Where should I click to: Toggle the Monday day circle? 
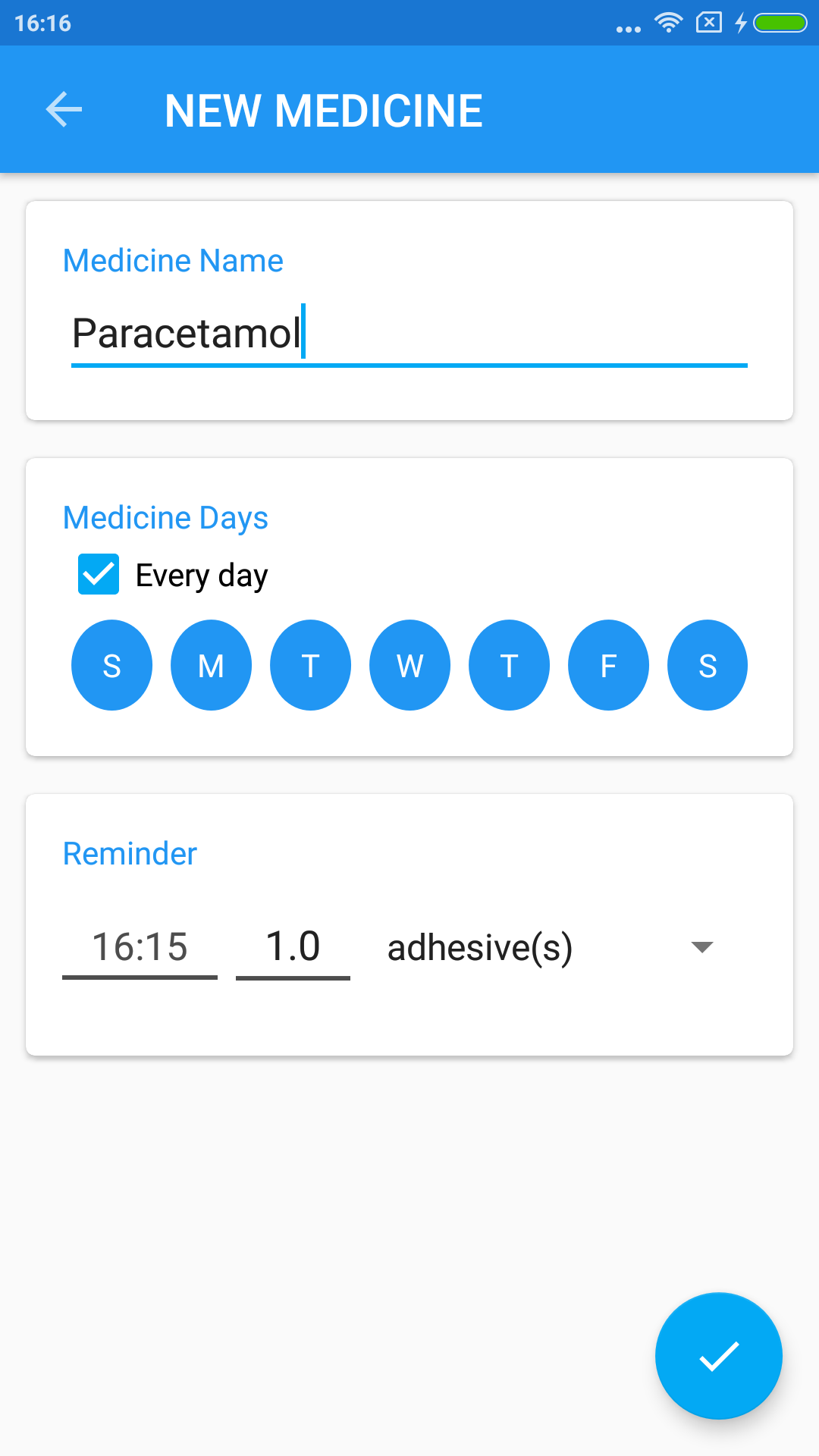(211, 665)
